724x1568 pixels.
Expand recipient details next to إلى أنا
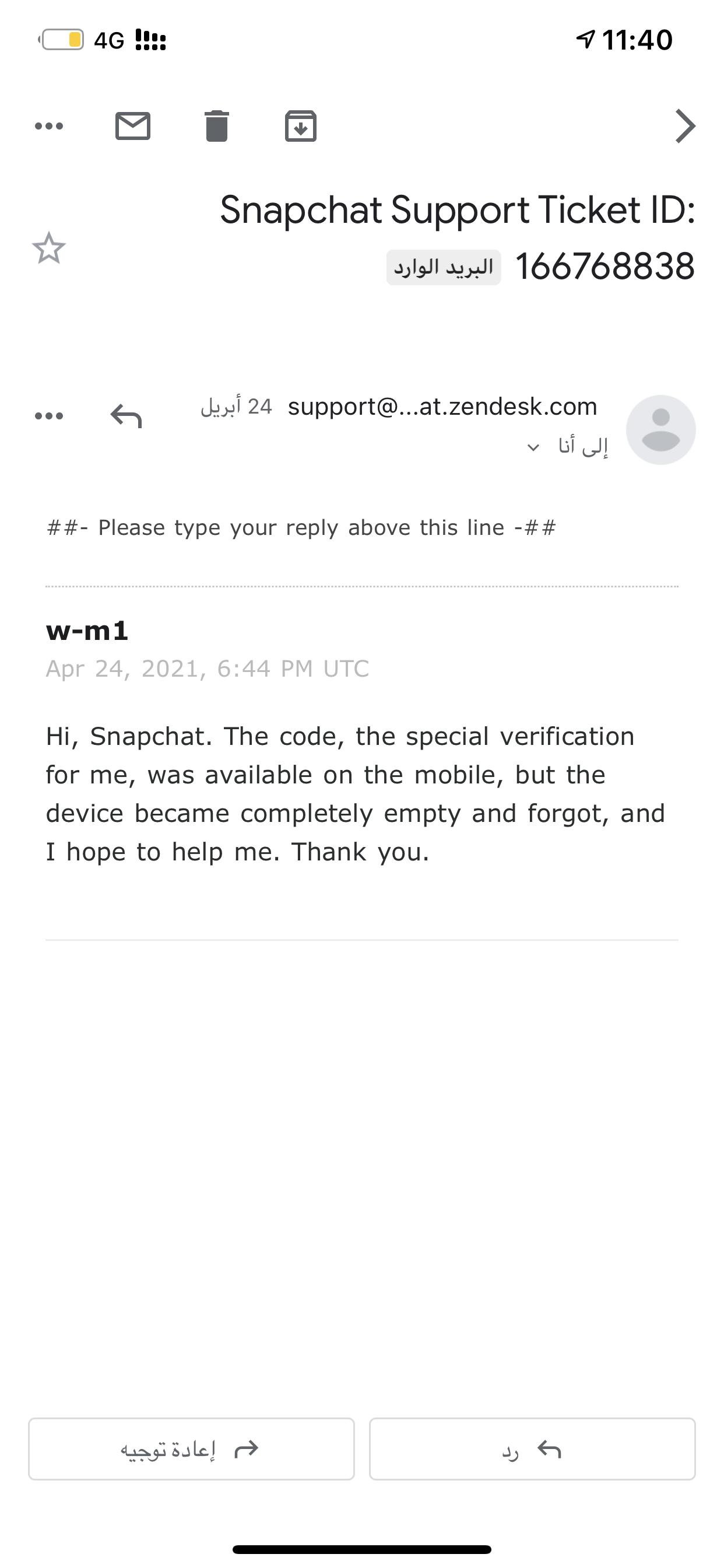(x=533, y=448)
